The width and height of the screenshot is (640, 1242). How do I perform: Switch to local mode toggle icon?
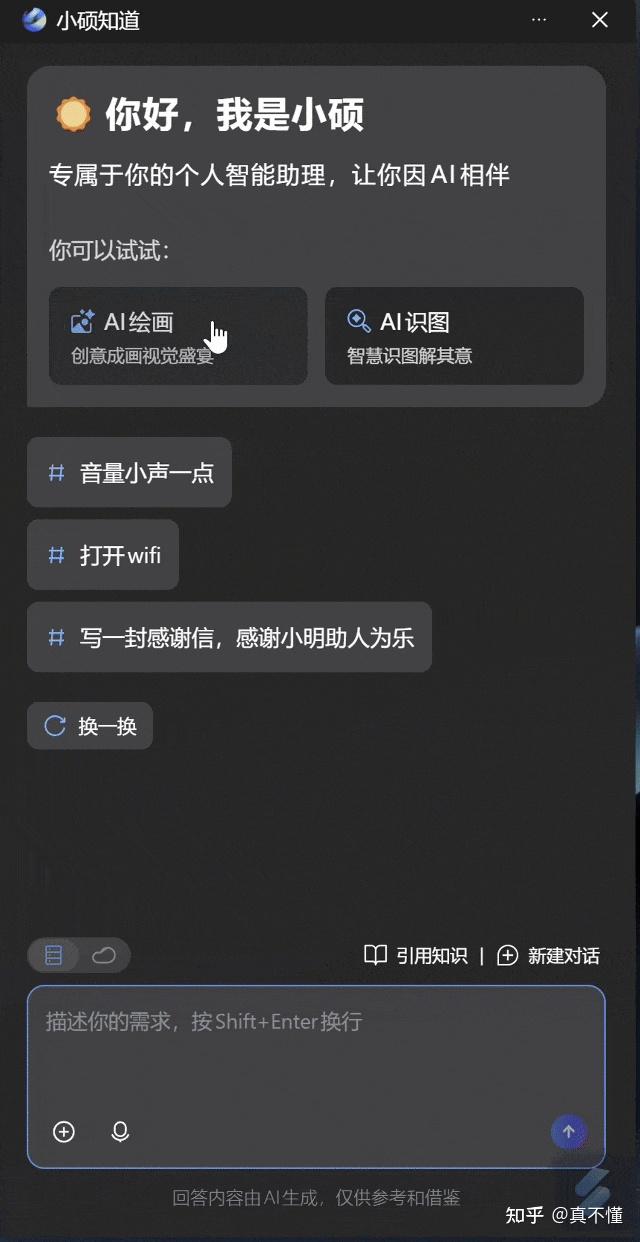point(54,956)
